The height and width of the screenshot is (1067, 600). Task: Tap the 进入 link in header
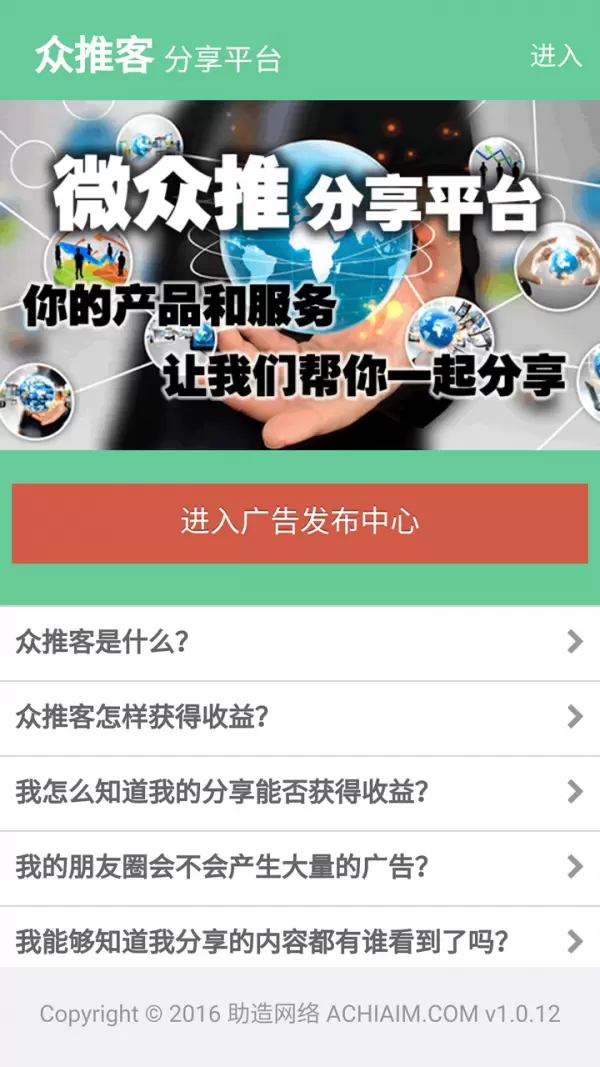pyautogui.click(x=555, y=56)
